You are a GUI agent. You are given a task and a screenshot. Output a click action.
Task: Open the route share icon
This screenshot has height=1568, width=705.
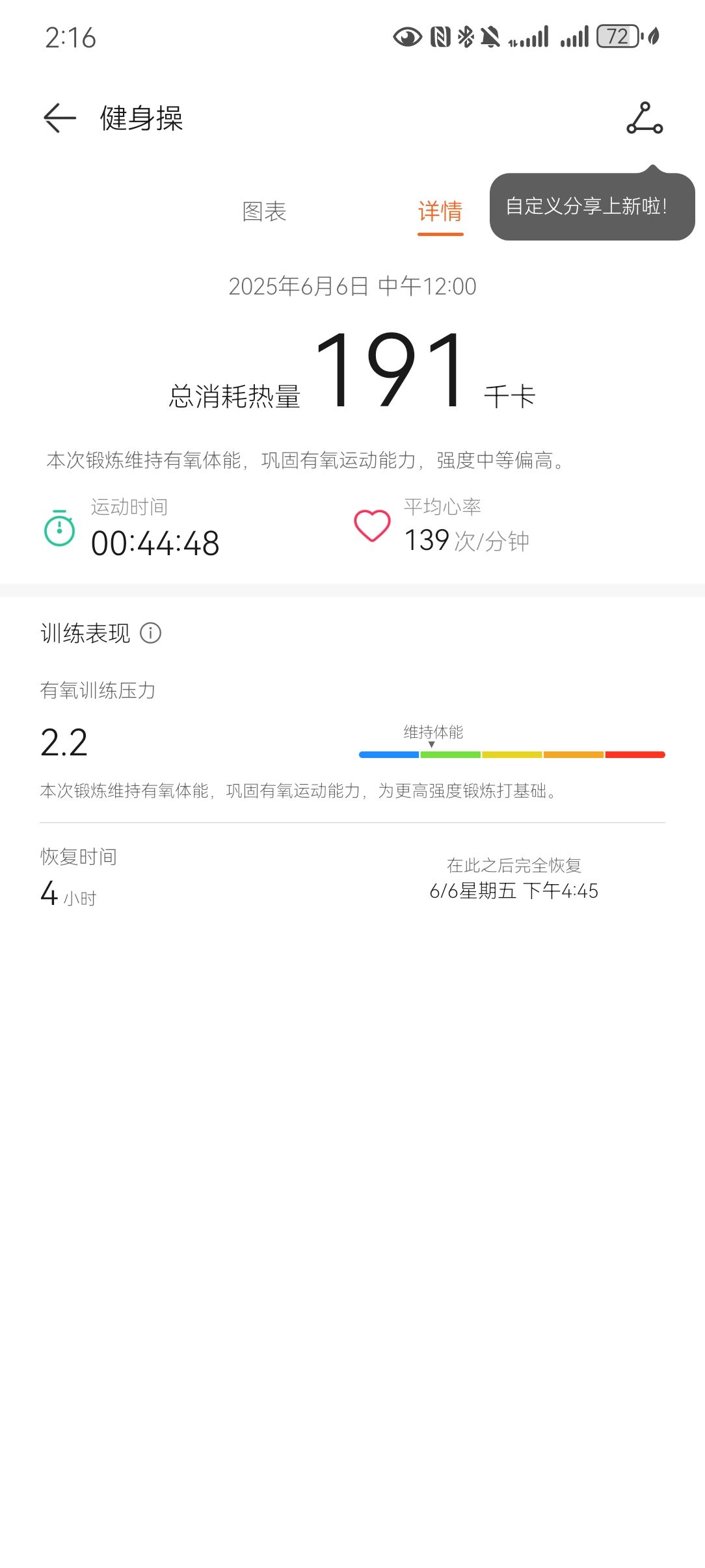click(x=645, y=118)
